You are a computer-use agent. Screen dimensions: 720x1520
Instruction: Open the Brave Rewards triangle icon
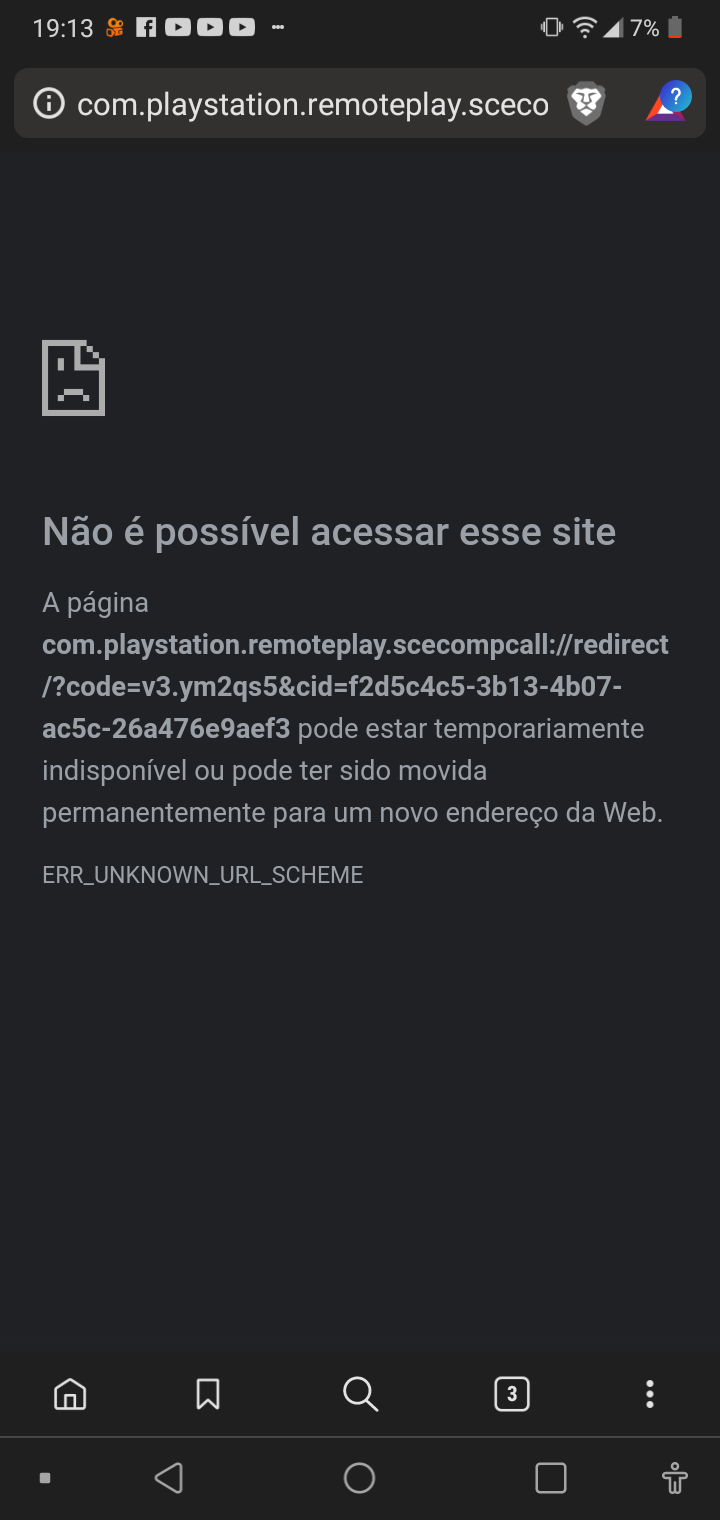point(668,102)
